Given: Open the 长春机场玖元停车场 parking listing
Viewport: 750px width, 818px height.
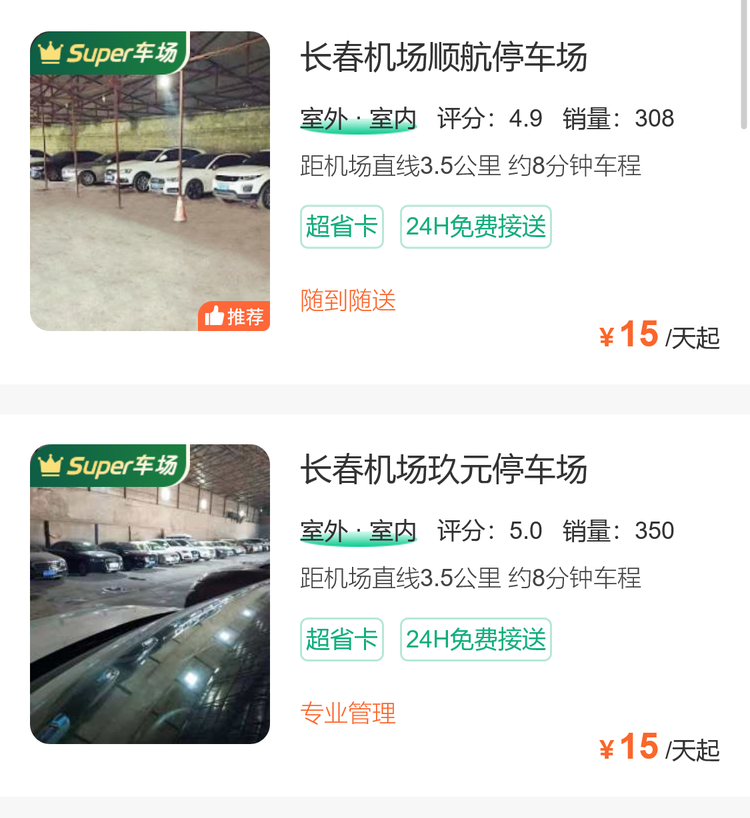Looking at the screenshot, I should (x=444, y=470).
